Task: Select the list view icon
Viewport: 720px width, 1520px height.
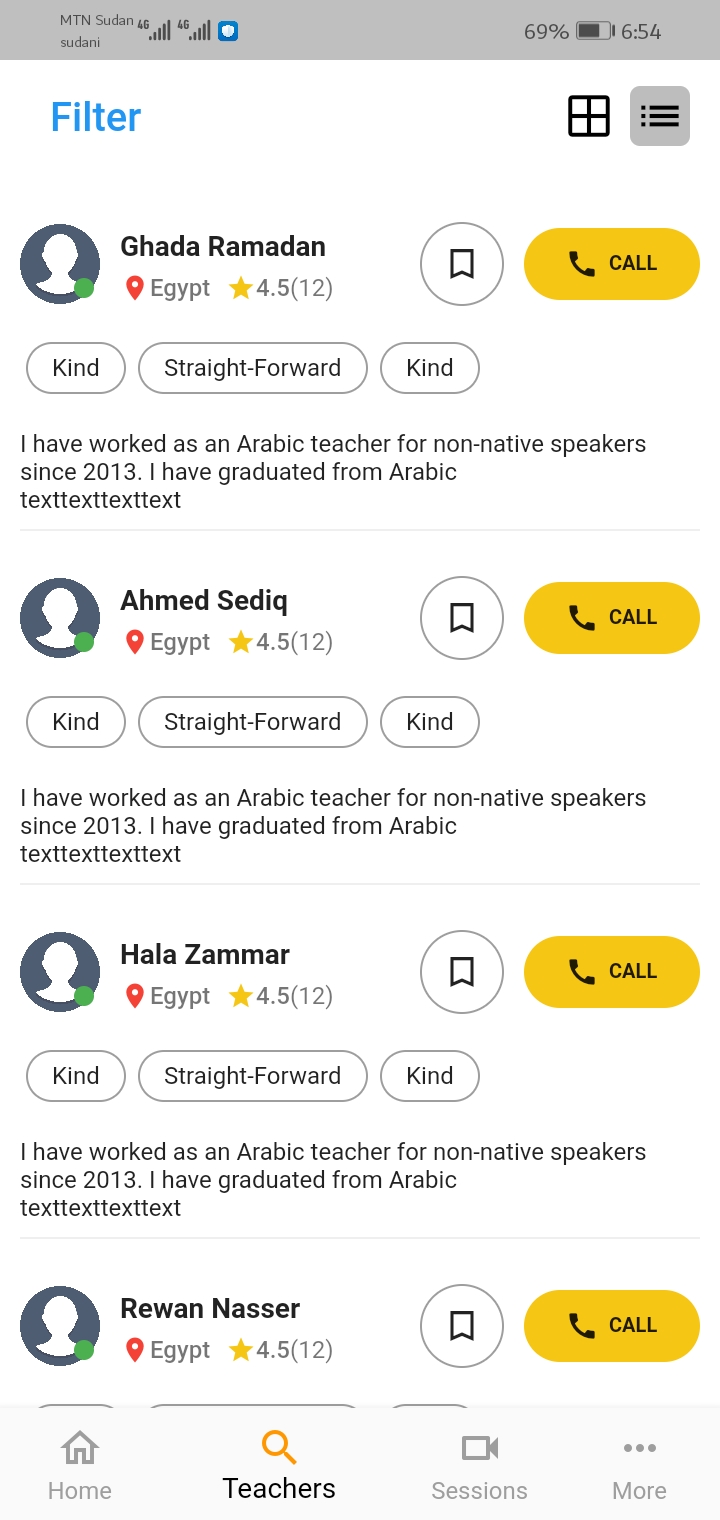Action: point(660,116)
